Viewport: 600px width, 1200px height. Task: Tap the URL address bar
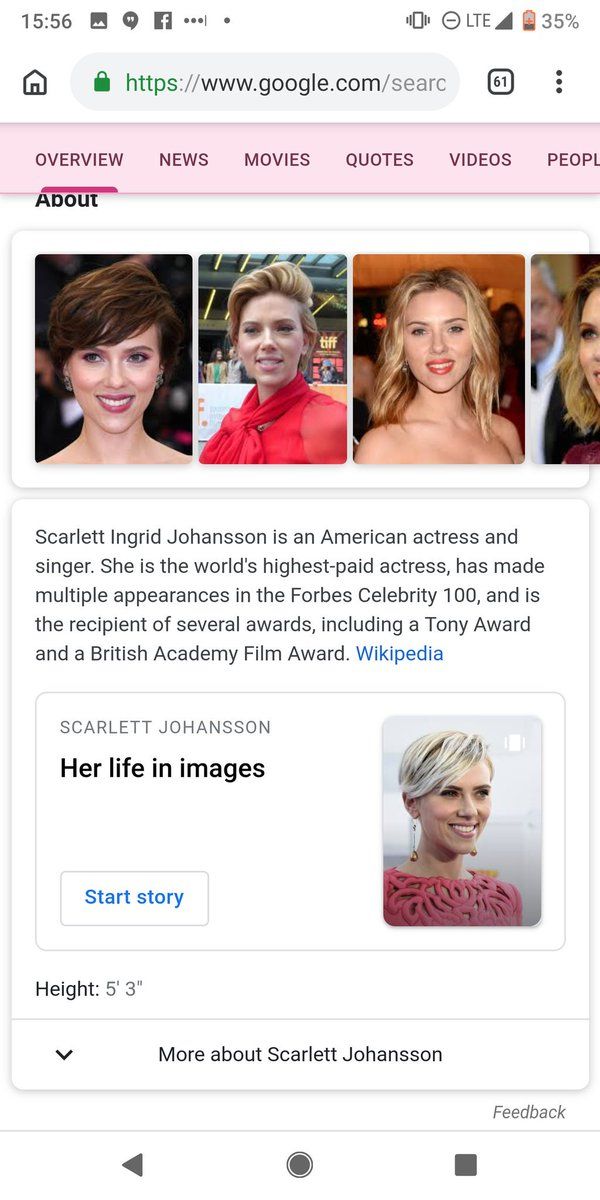point(265,83)
